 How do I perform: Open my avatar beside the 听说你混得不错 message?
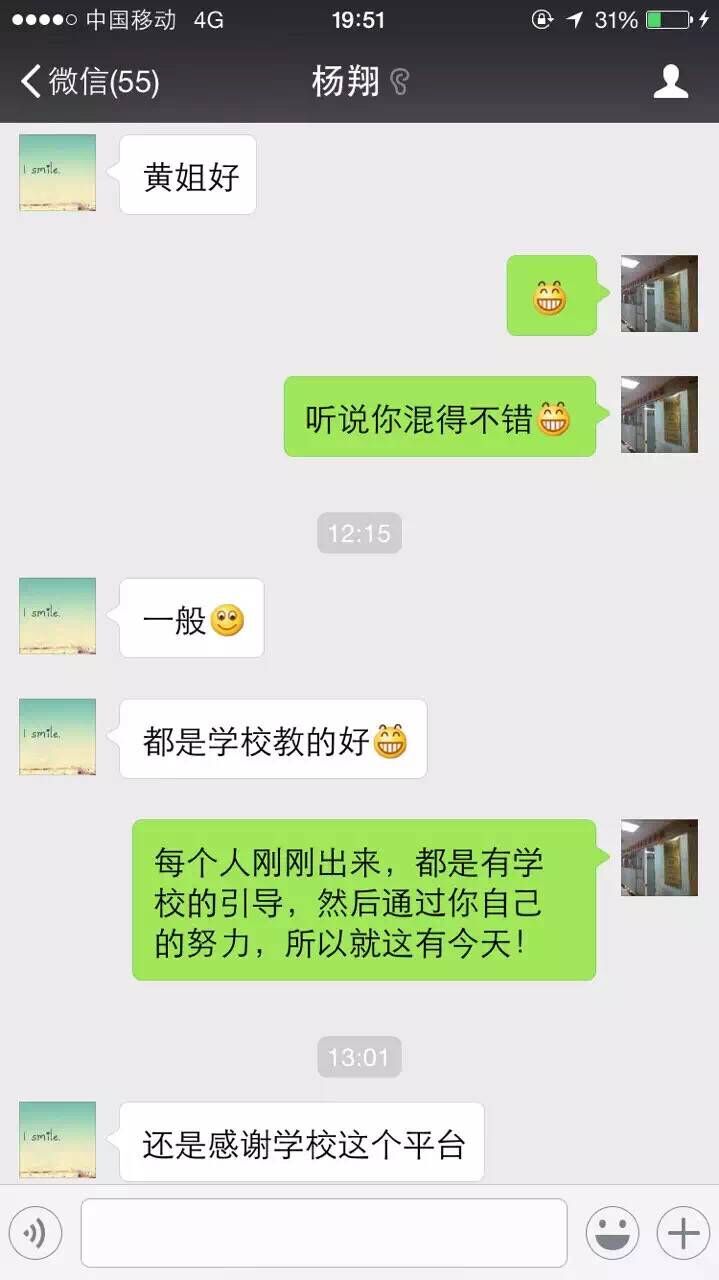click(x=659, y=415)
